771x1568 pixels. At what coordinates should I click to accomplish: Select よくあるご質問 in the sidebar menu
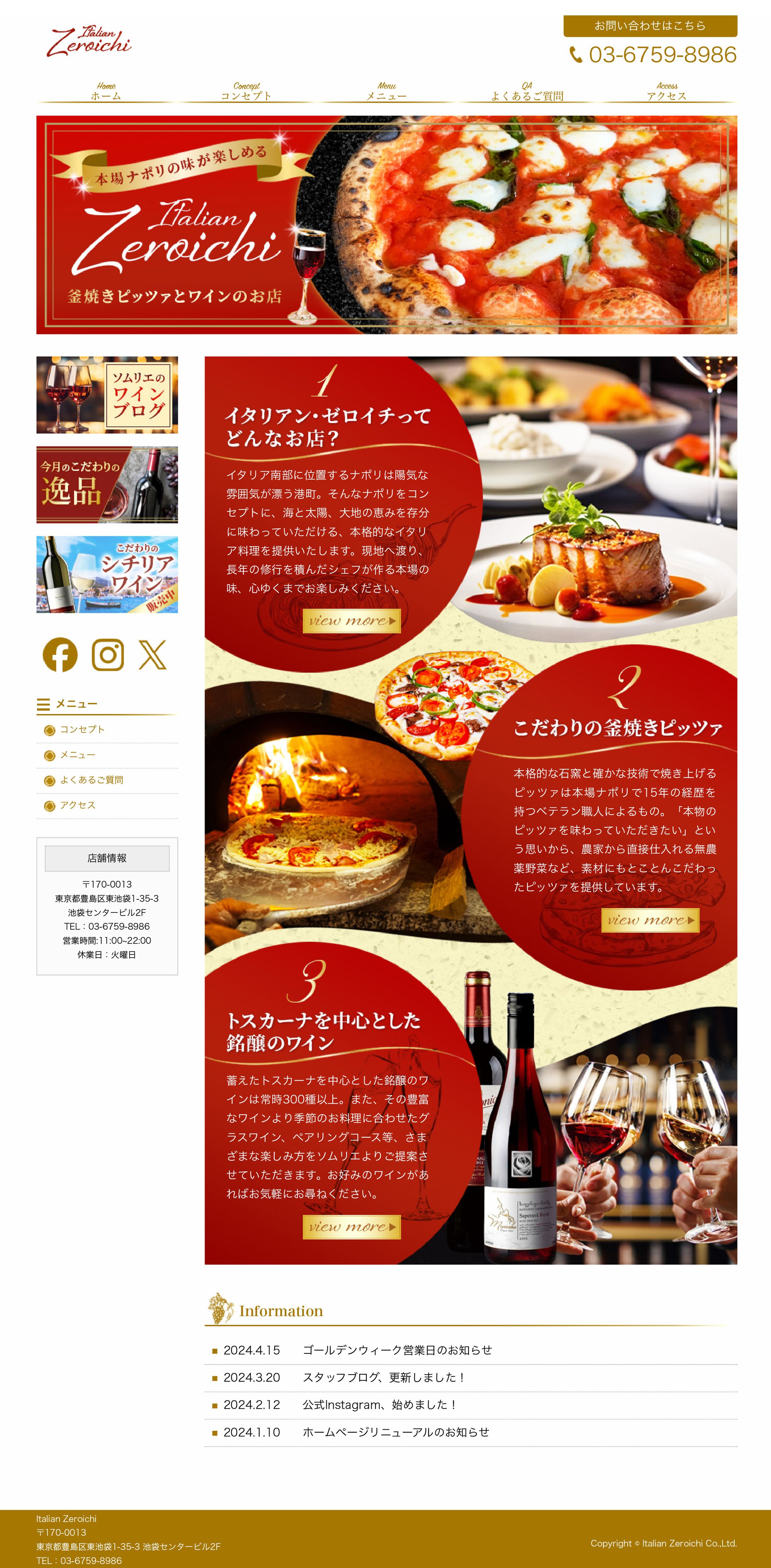tap(91, 780)
